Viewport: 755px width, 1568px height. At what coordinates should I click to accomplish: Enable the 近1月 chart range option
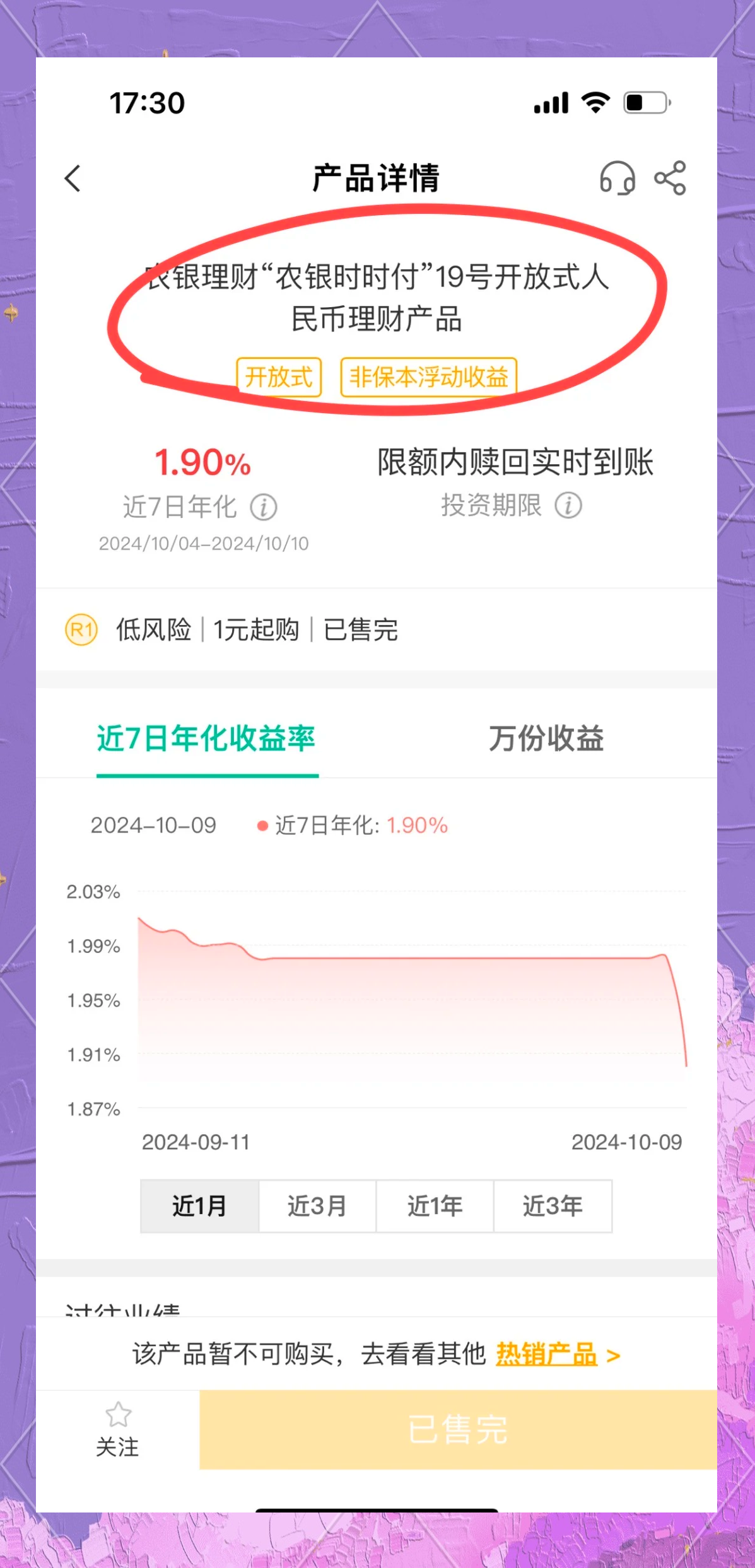199,1205
